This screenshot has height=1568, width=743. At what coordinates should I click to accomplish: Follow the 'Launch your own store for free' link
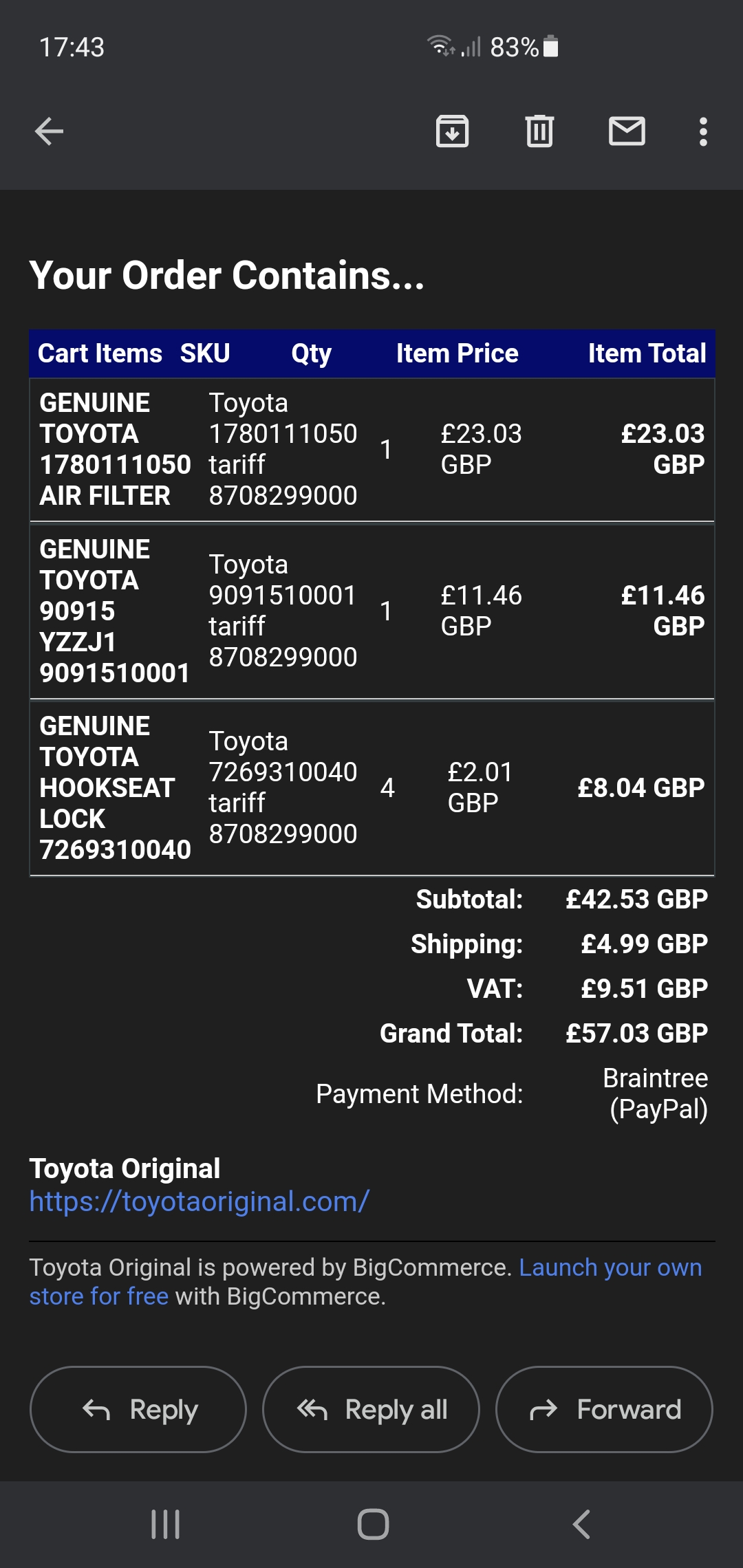point(365,1282)
